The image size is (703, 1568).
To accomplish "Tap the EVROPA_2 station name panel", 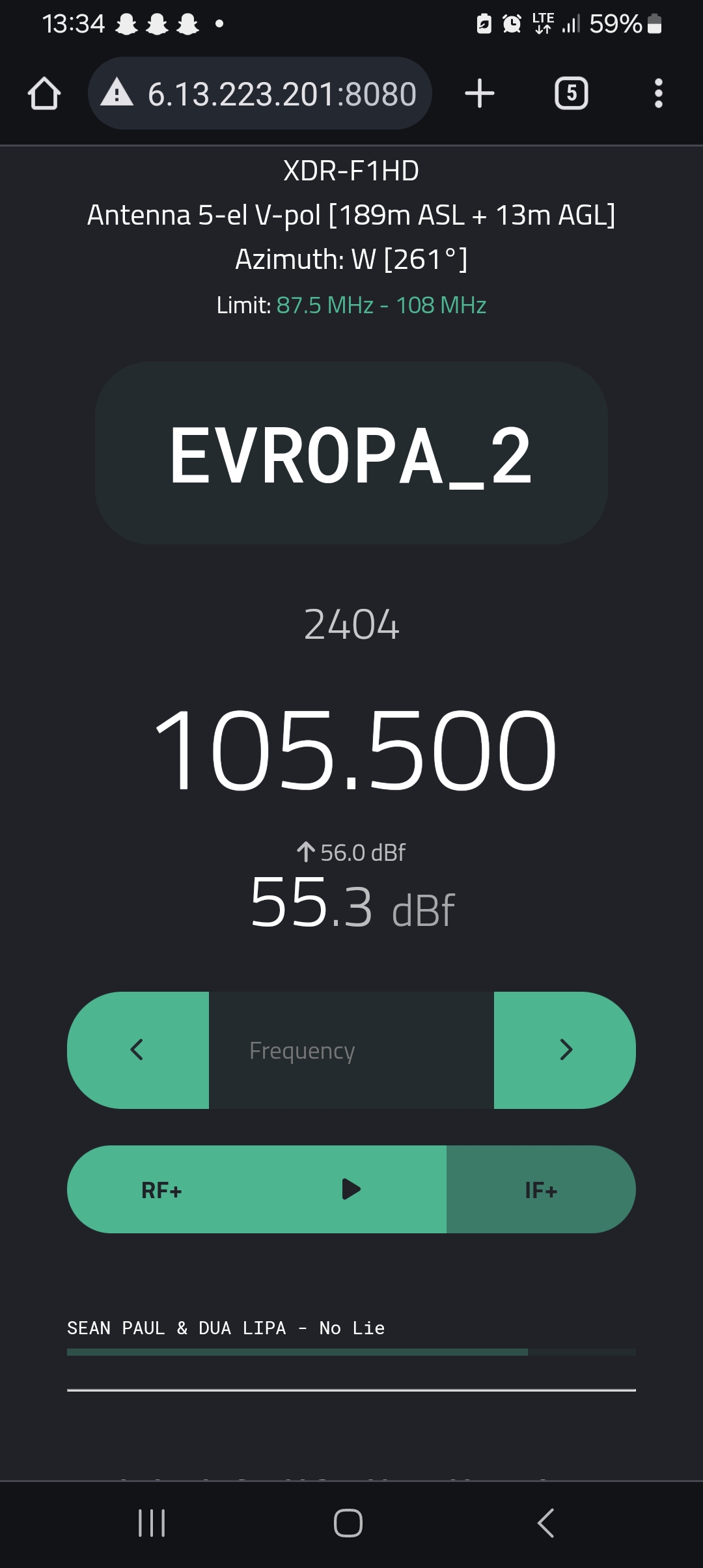I will click(x=351, y=453).
